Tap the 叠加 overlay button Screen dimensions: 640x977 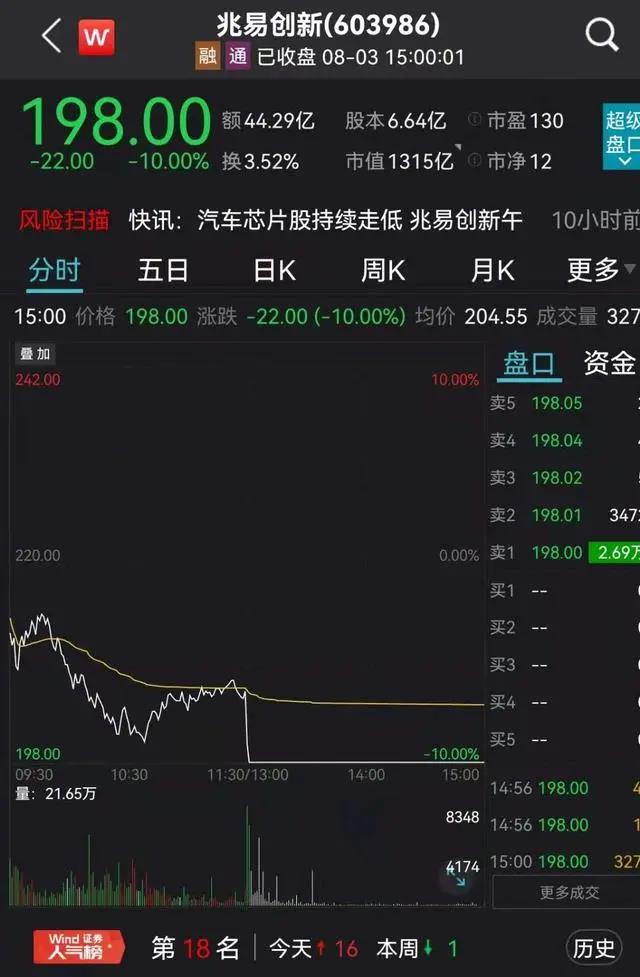[x=35, y=354]
